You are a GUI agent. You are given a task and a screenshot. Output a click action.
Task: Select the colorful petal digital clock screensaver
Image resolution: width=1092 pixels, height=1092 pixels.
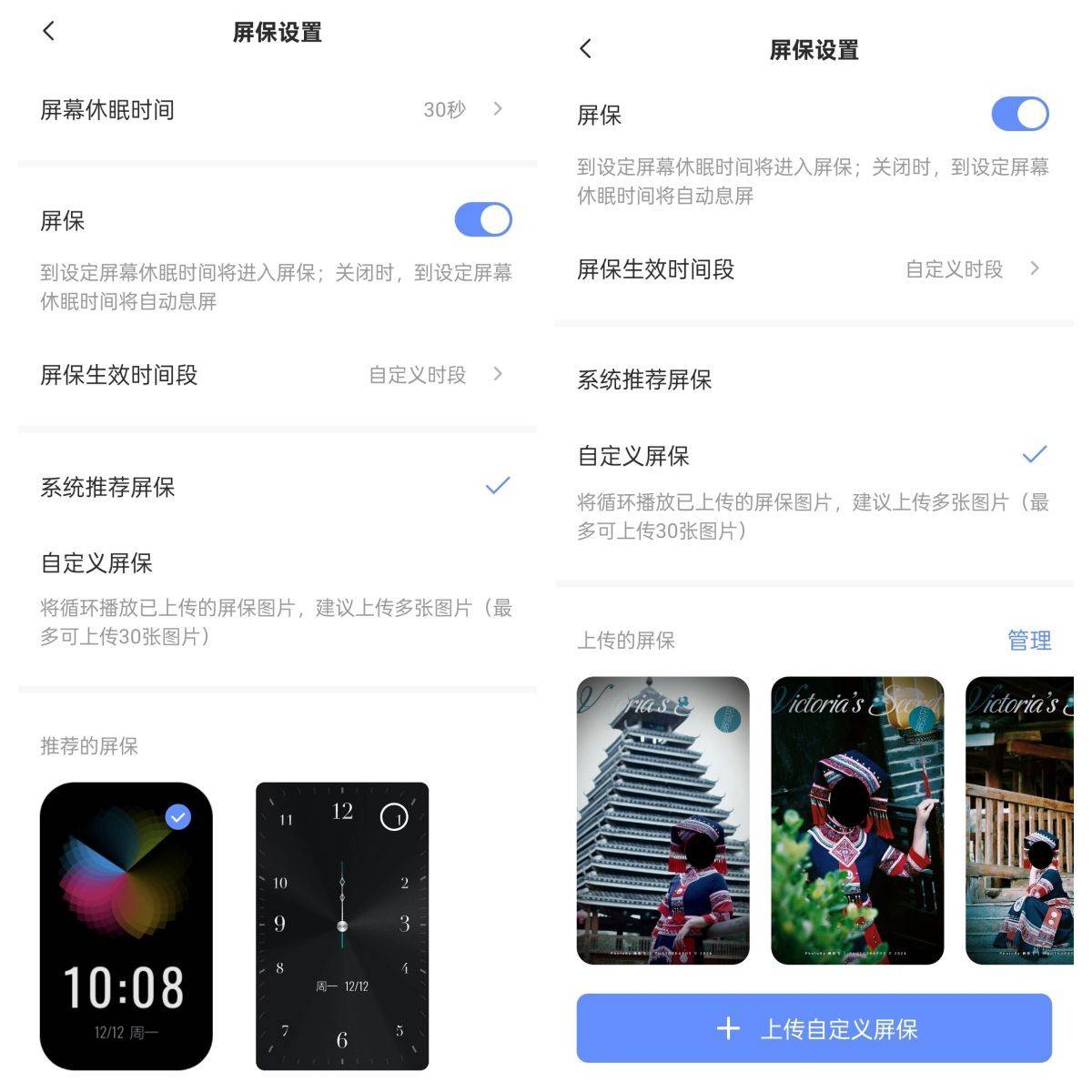coord(126,925)
